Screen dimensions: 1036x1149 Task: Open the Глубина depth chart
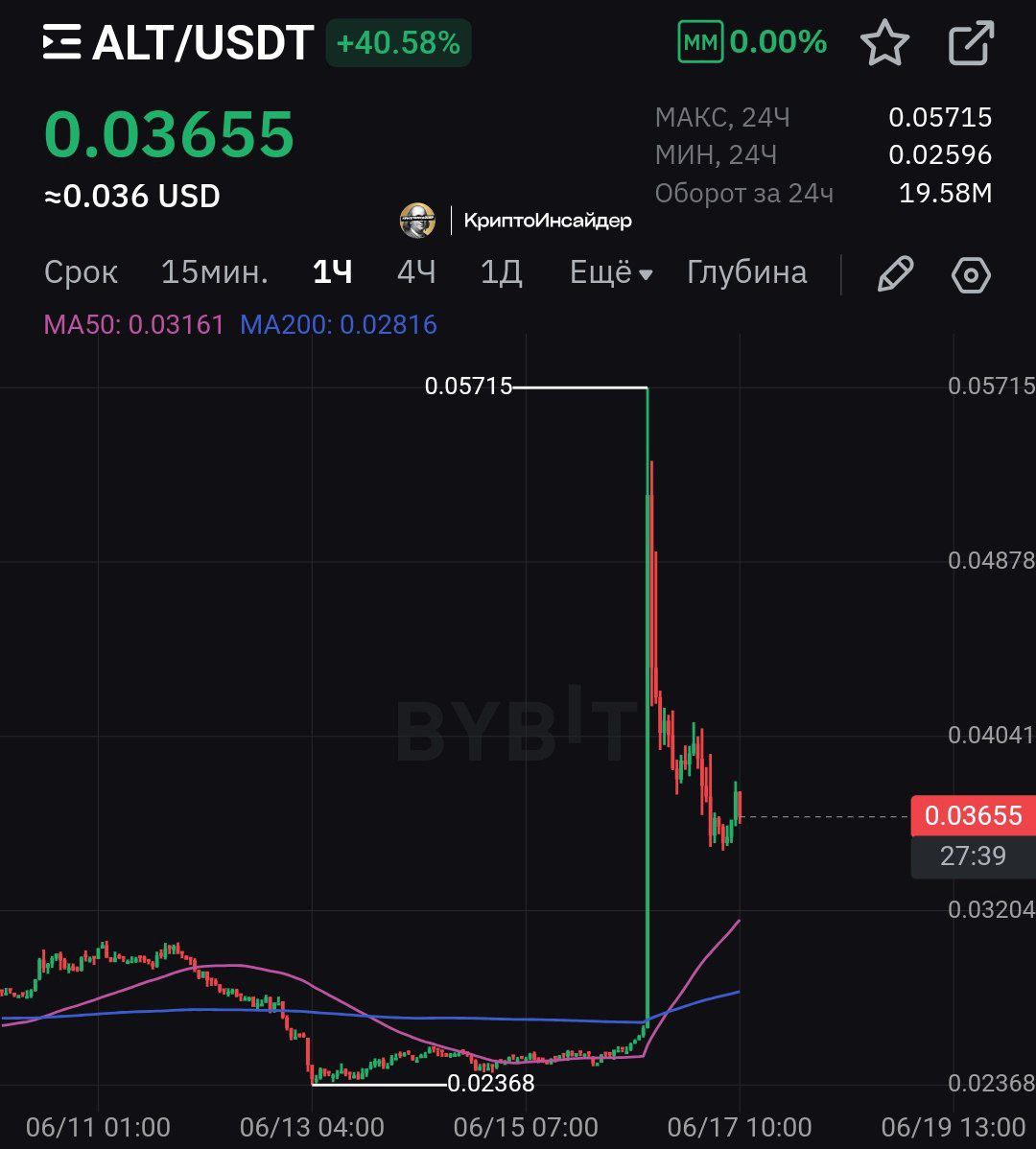746,272
